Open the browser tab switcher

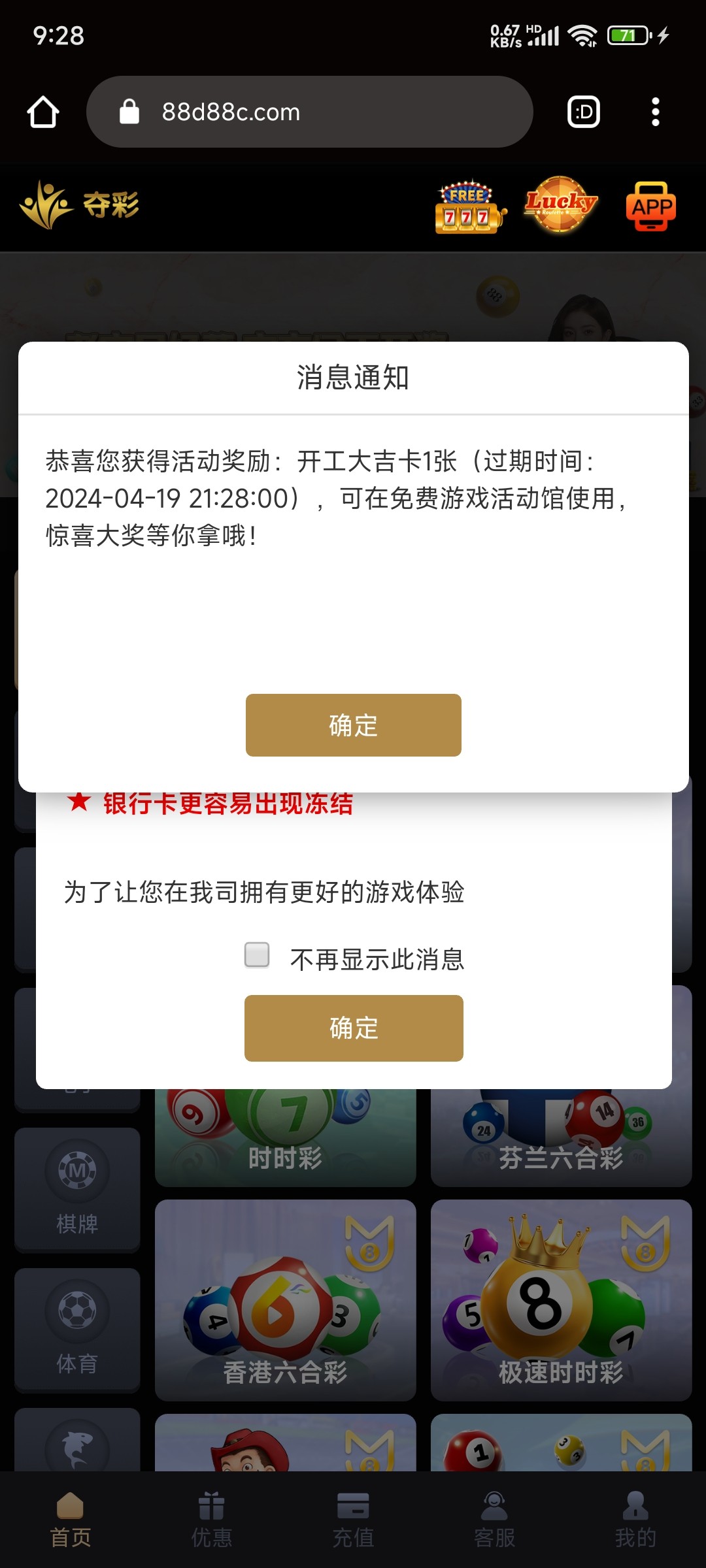click(x=583, y=112)
